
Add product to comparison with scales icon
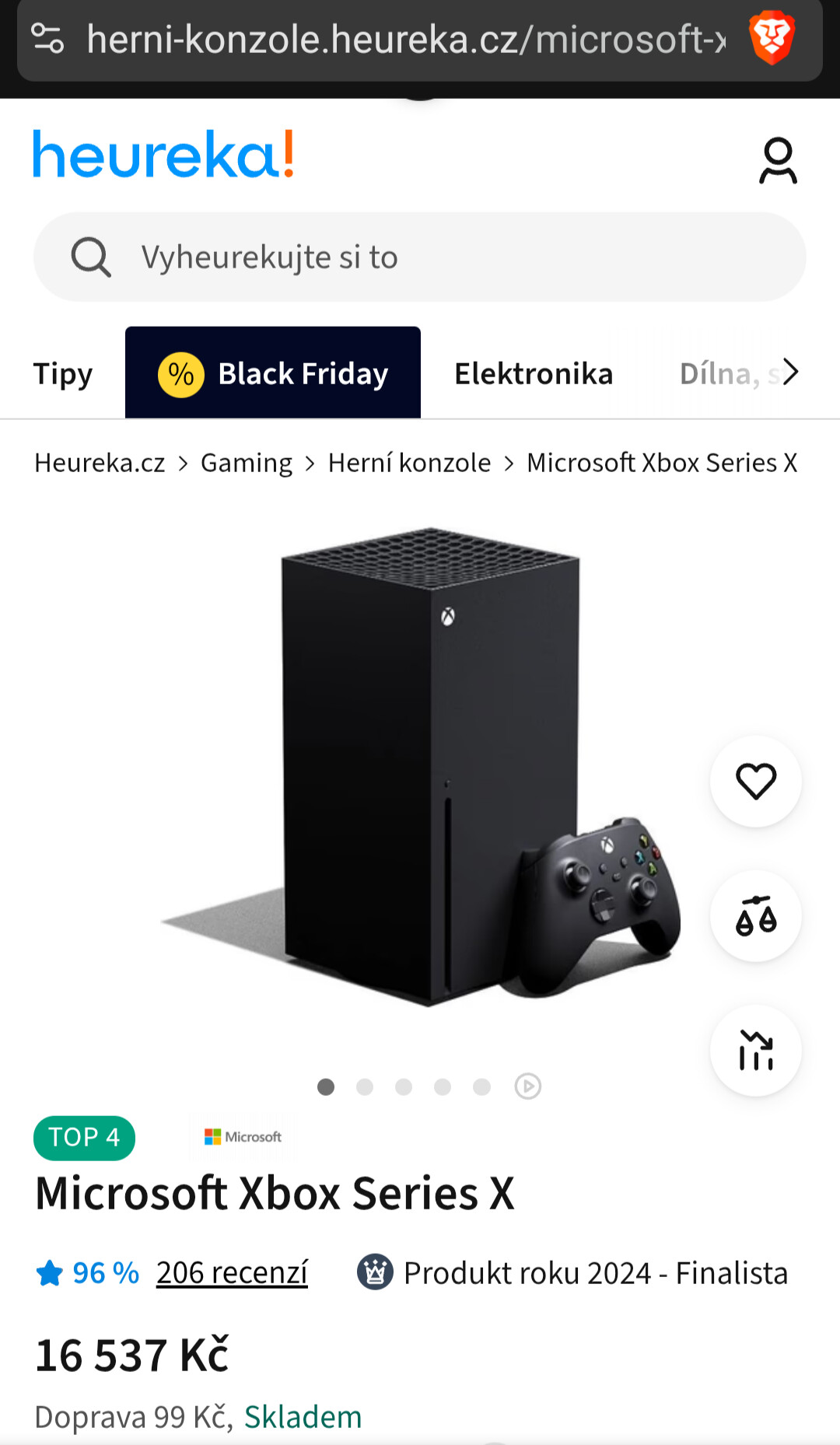tap(755, 916)
